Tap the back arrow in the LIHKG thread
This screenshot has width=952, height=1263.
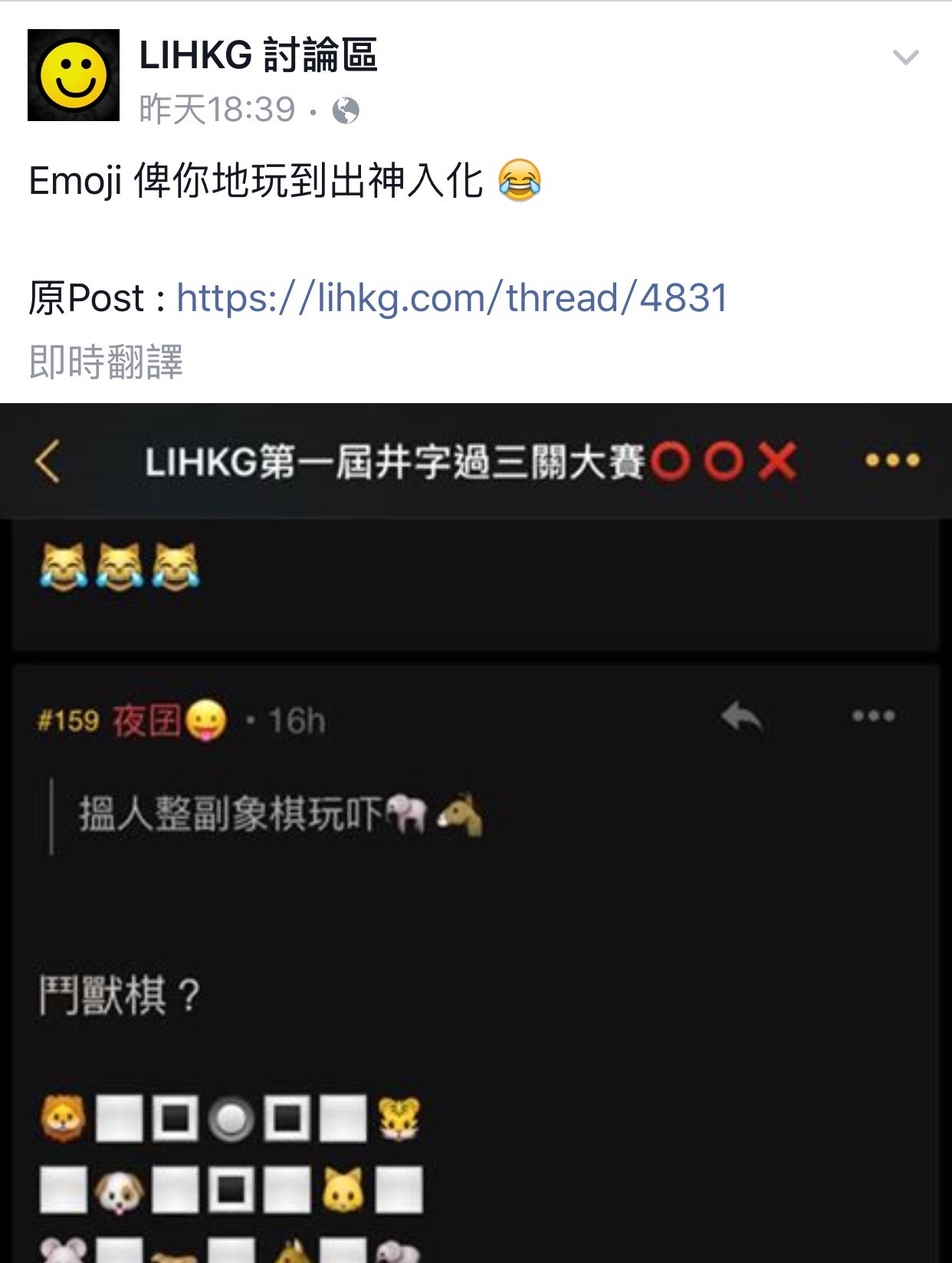[x=48, y=461]
